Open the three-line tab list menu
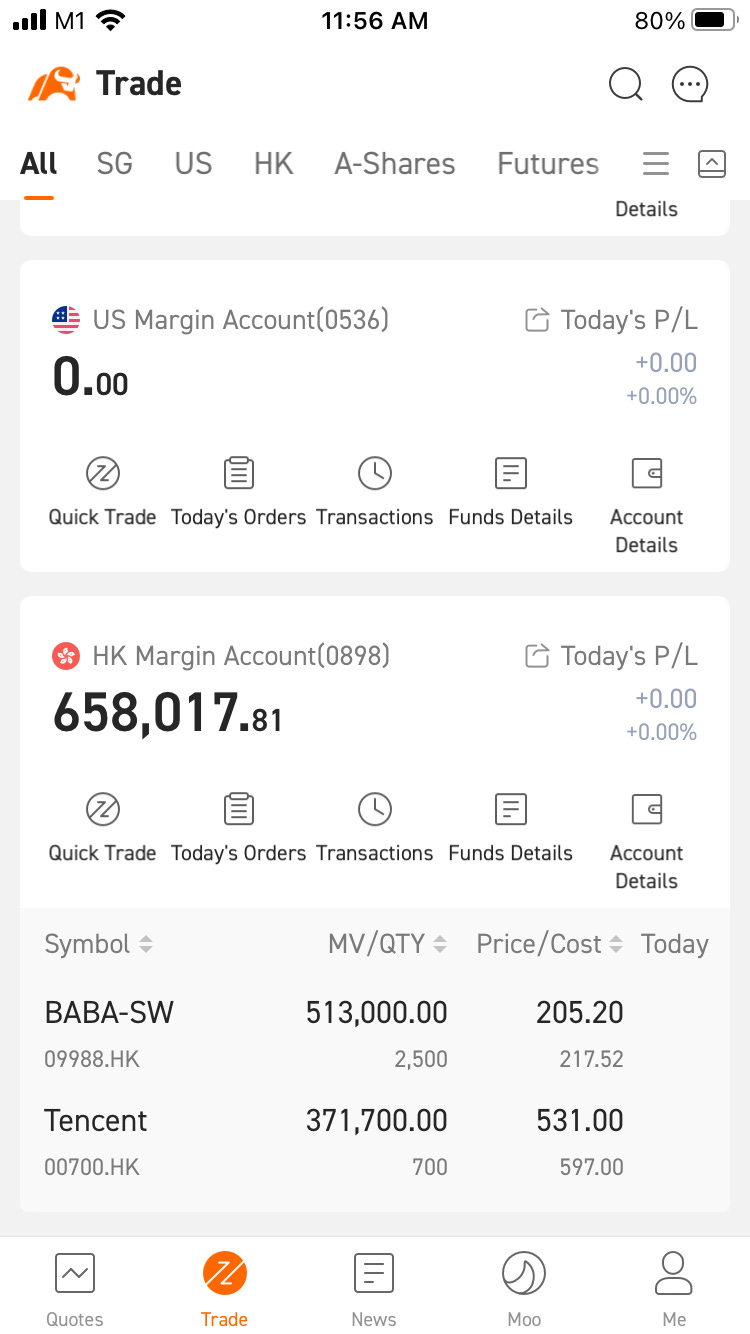 pos(656,164)
